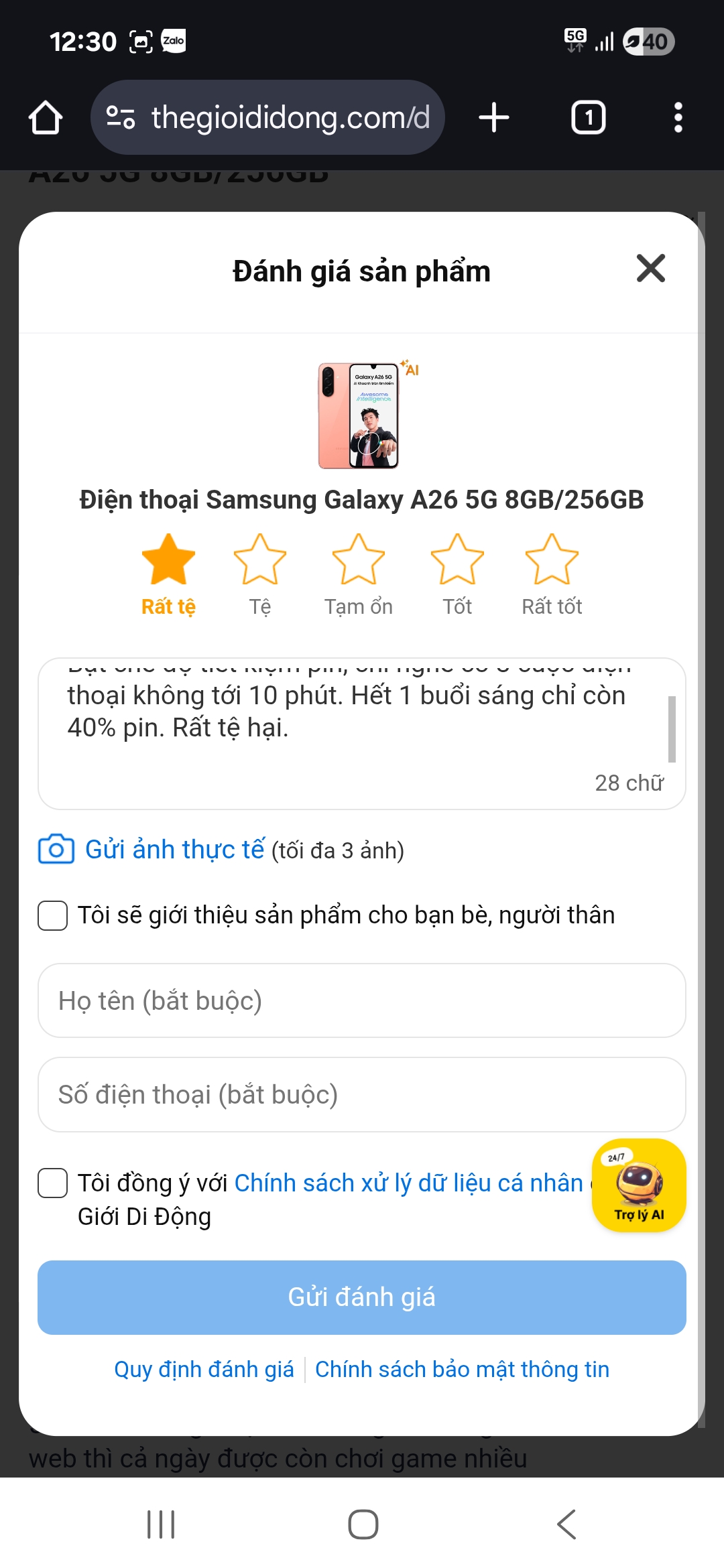This screenshot has height=1568, width=724.
Task: Check the recommend to friends box
Action: (x=53, y=915)
